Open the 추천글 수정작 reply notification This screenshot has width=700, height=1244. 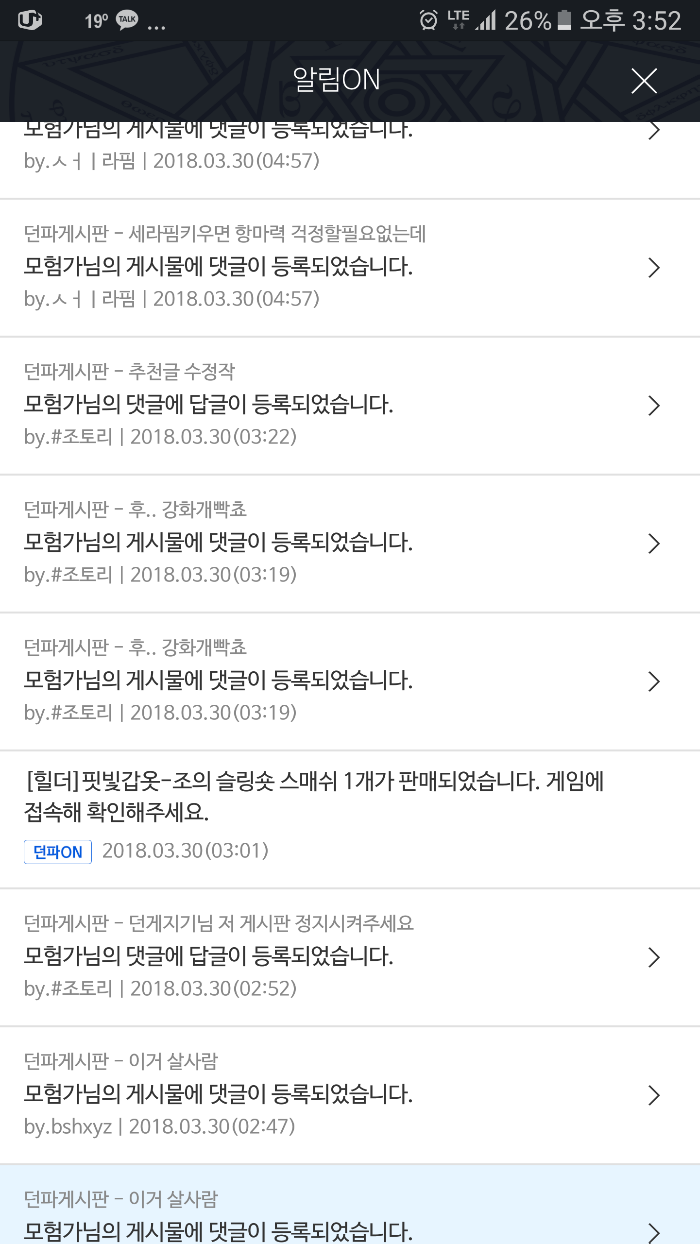click(350, 405)
